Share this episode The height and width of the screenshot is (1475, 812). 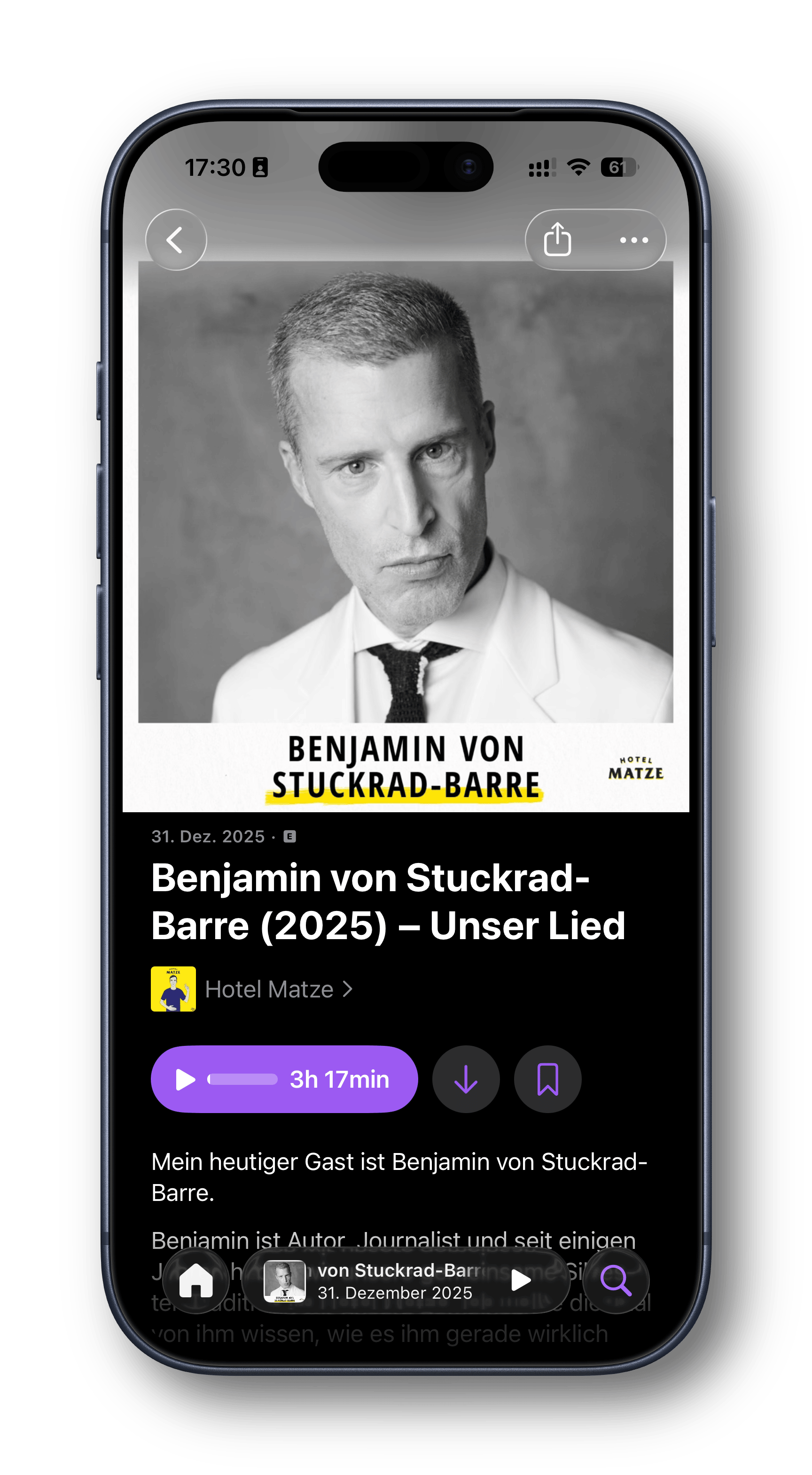(557, 239)
